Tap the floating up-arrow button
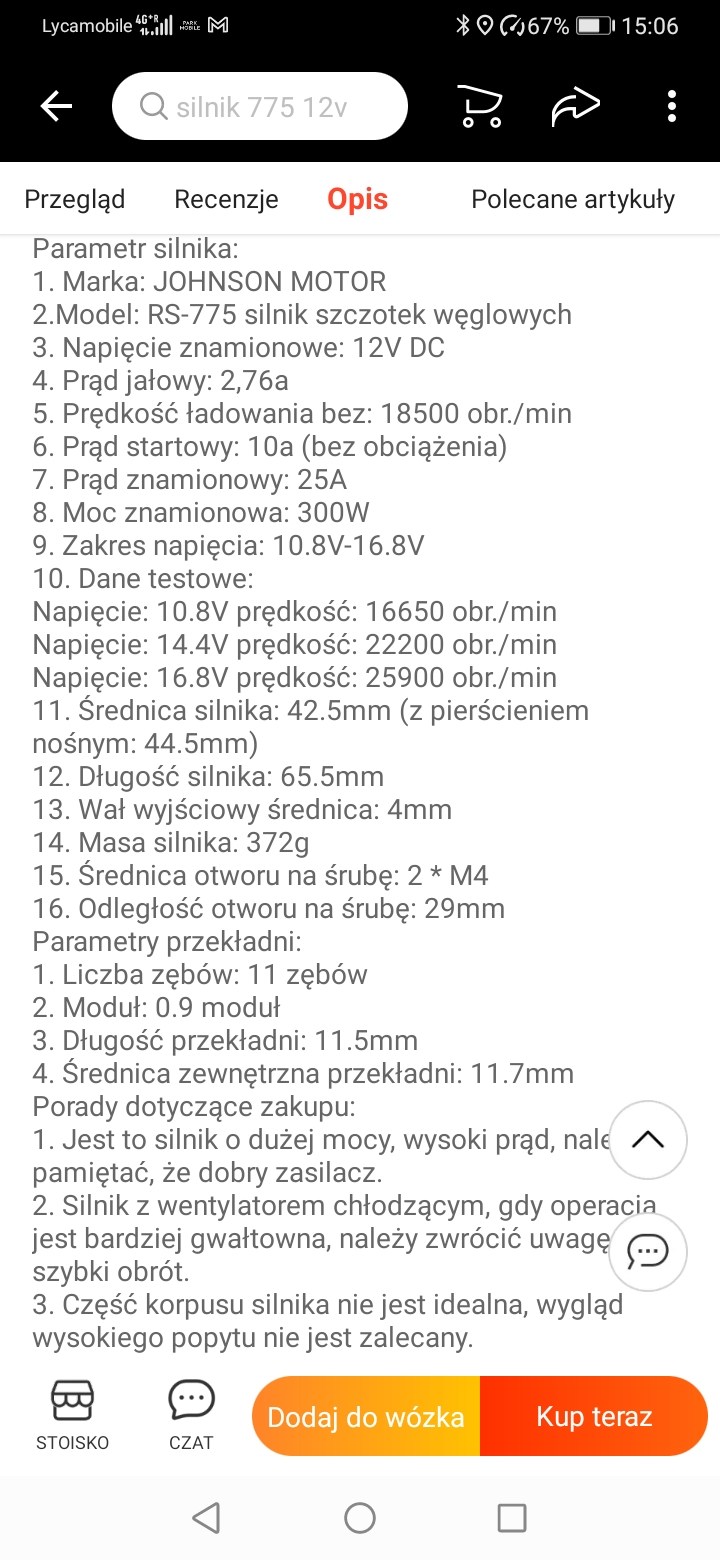The width and height of the screenshot is (720, 1560). [648, 1139]
